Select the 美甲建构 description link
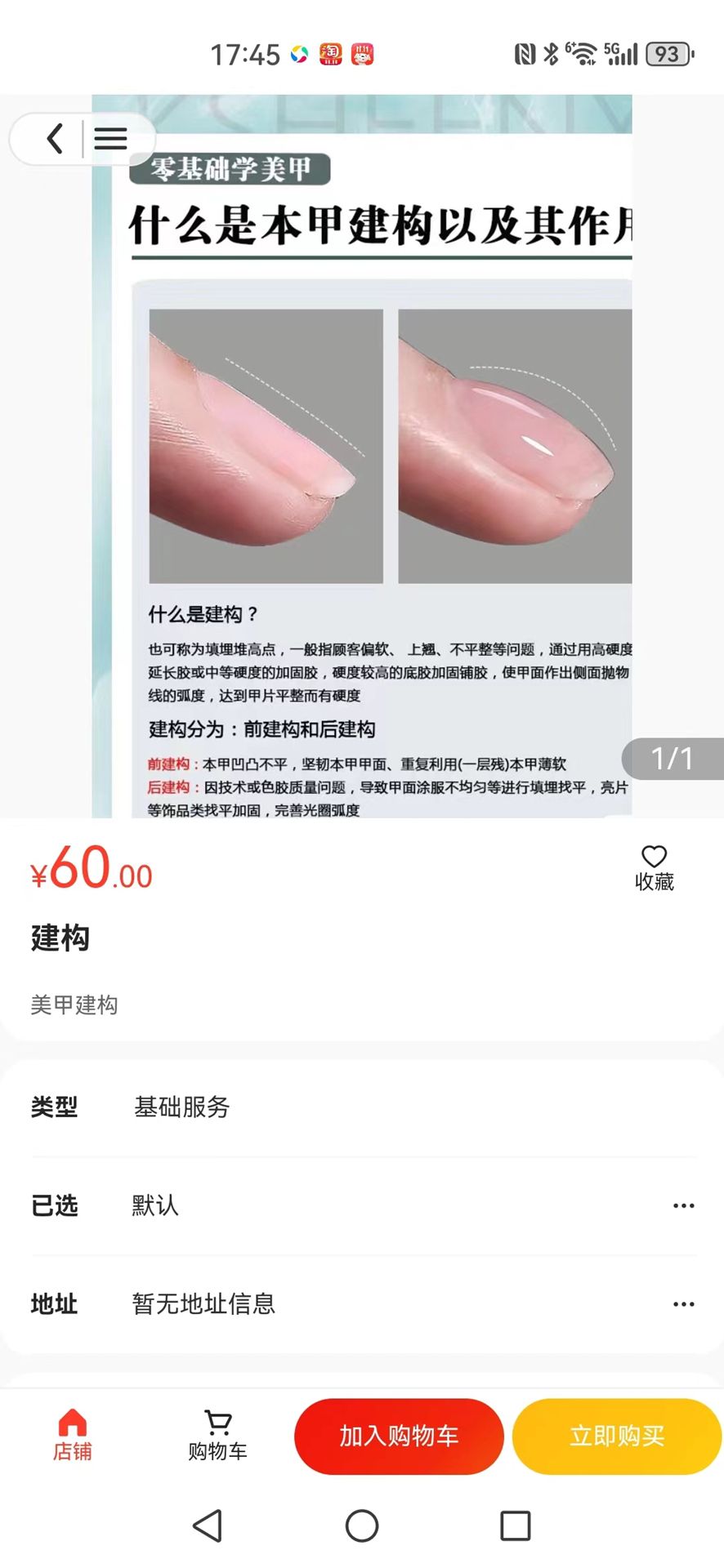Screen dimensions: 724x1568 (74, 1004)
